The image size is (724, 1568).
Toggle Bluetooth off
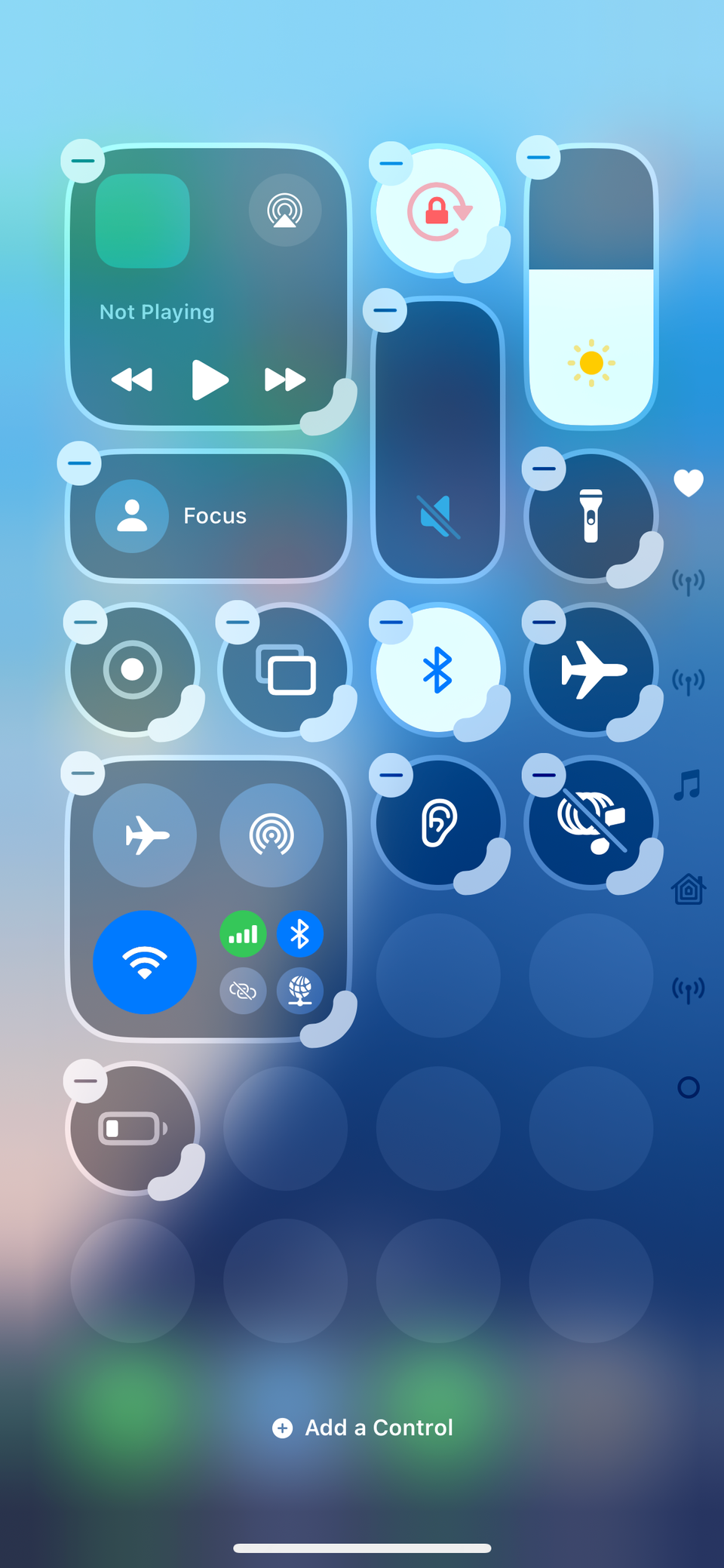point(437,671)
